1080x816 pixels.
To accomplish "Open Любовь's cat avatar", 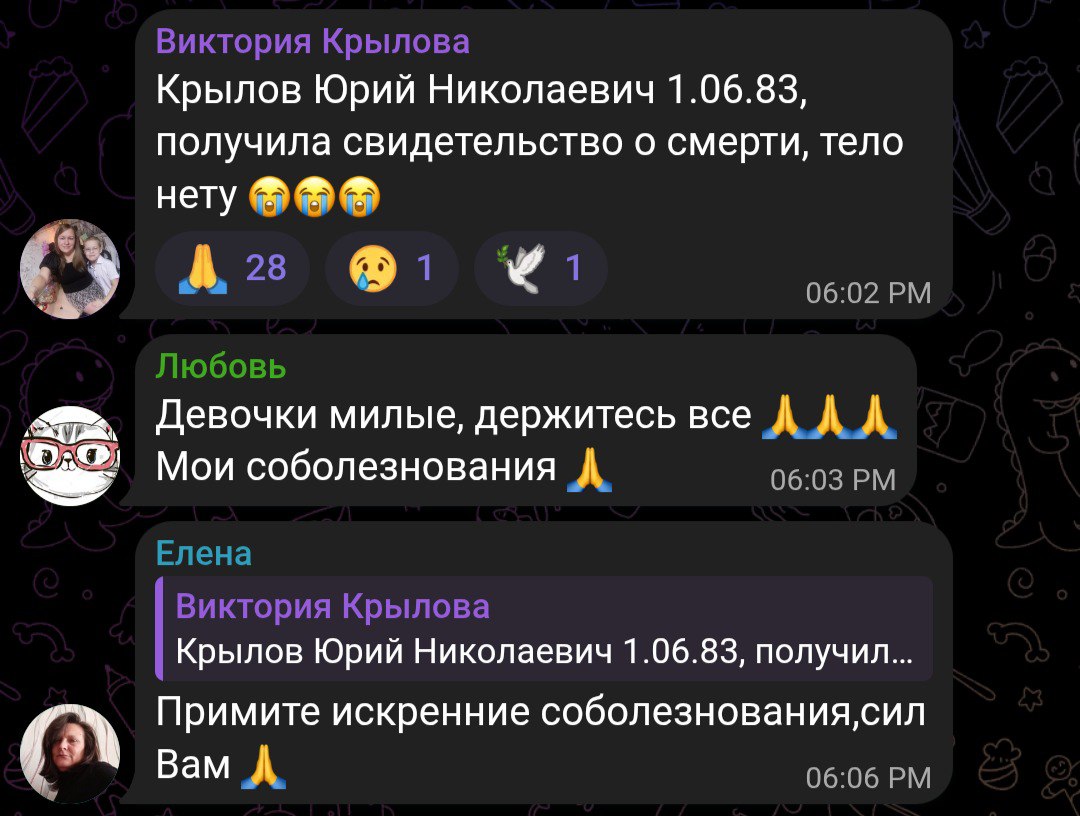I will (x=70, y=455).
